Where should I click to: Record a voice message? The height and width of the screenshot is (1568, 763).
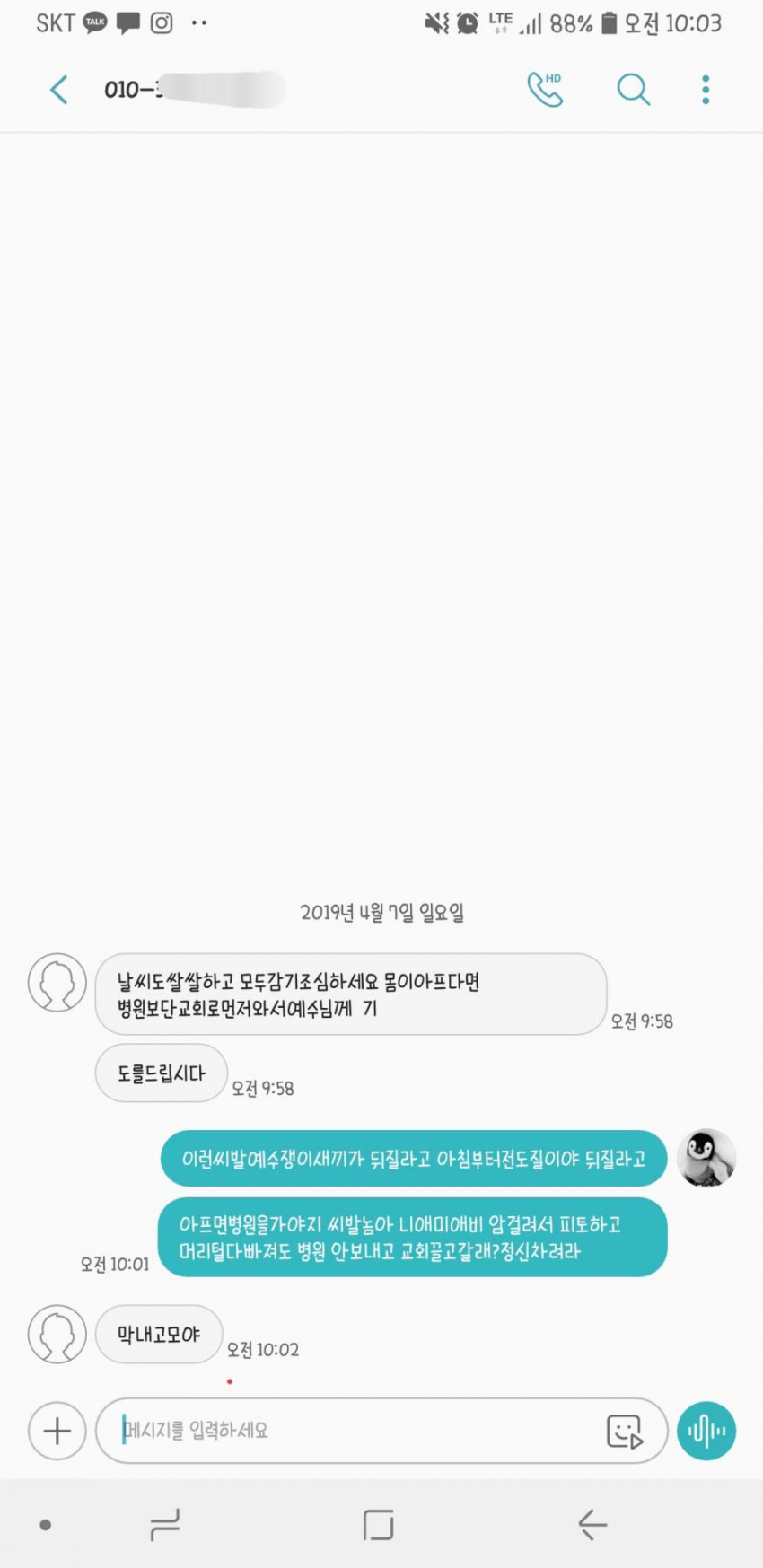pyautogui.click(x=706, y=1431)
